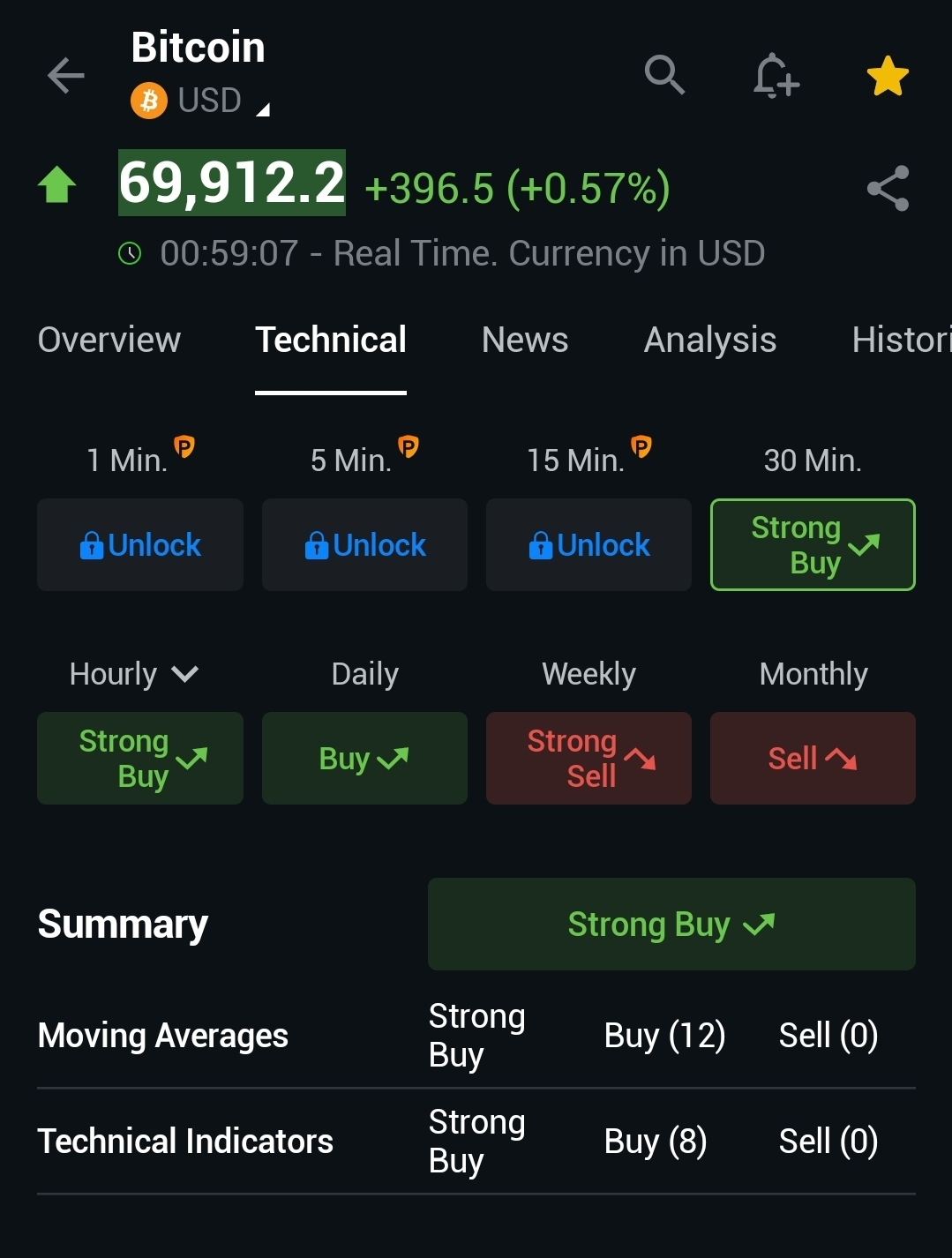Create a price alert with the bell icon

pos(776,75)
